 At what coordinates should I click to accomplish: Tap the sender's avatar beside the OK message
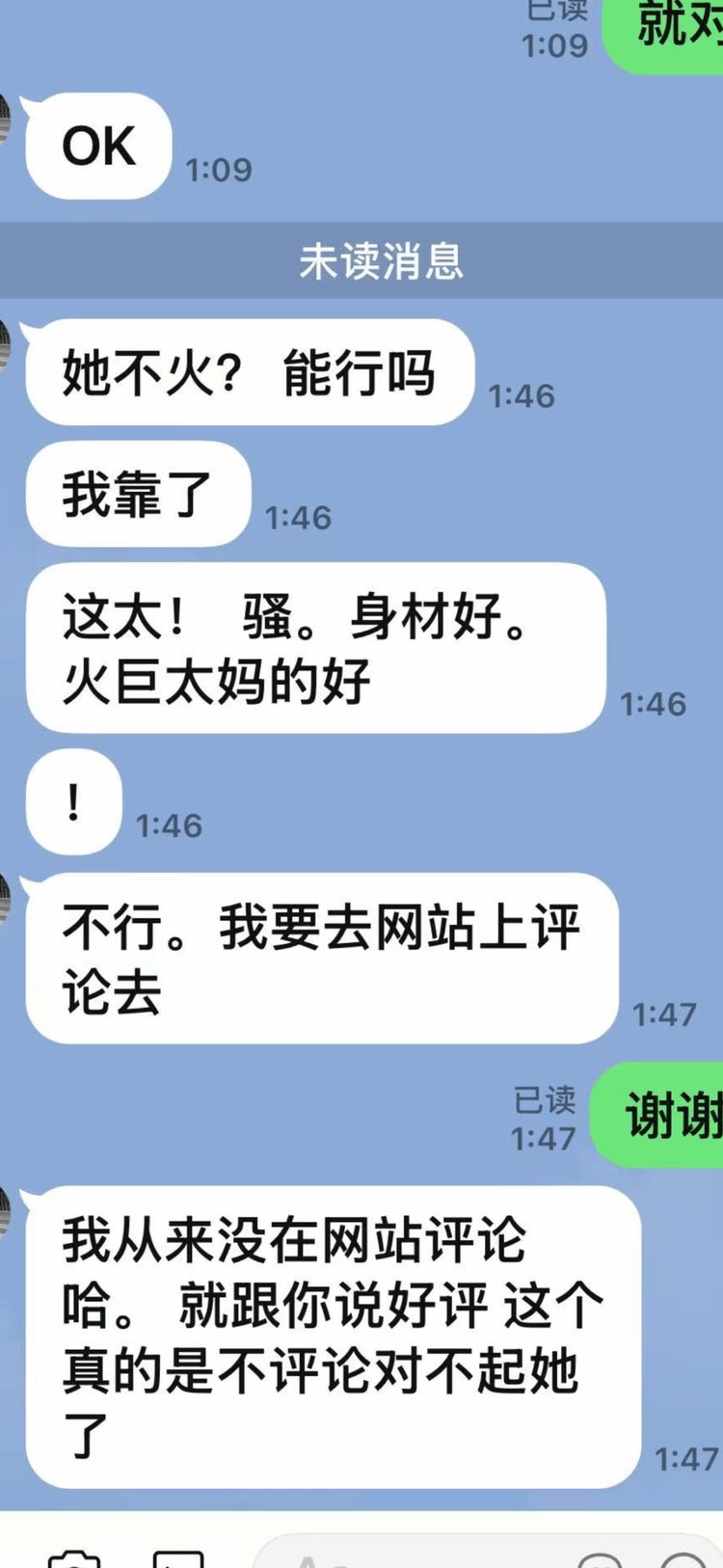tap(5, 121)
